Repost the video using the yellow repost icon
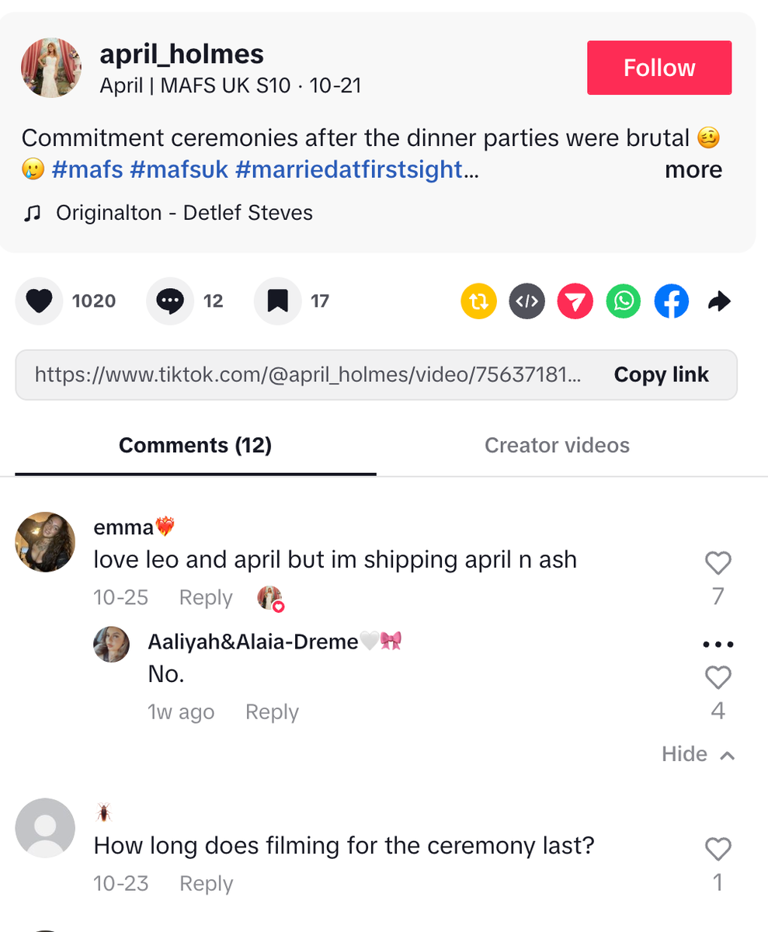The image size is (768, 932). (x=478, y=301)
